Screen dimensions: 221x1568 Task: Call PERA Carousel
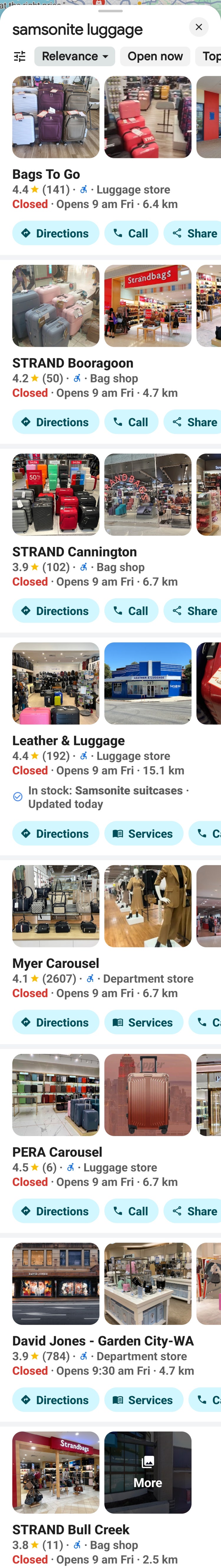131,1211
